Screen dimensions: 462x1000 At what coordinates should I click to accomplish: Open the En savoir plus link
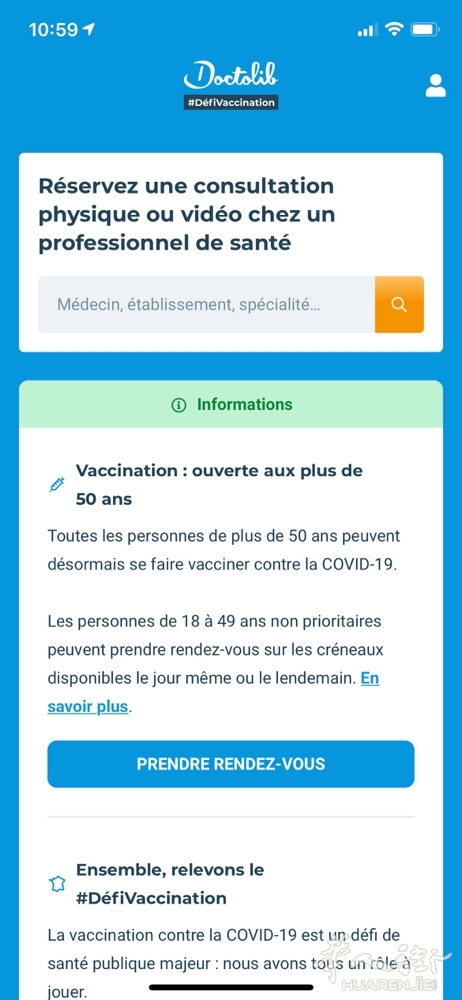213,693
